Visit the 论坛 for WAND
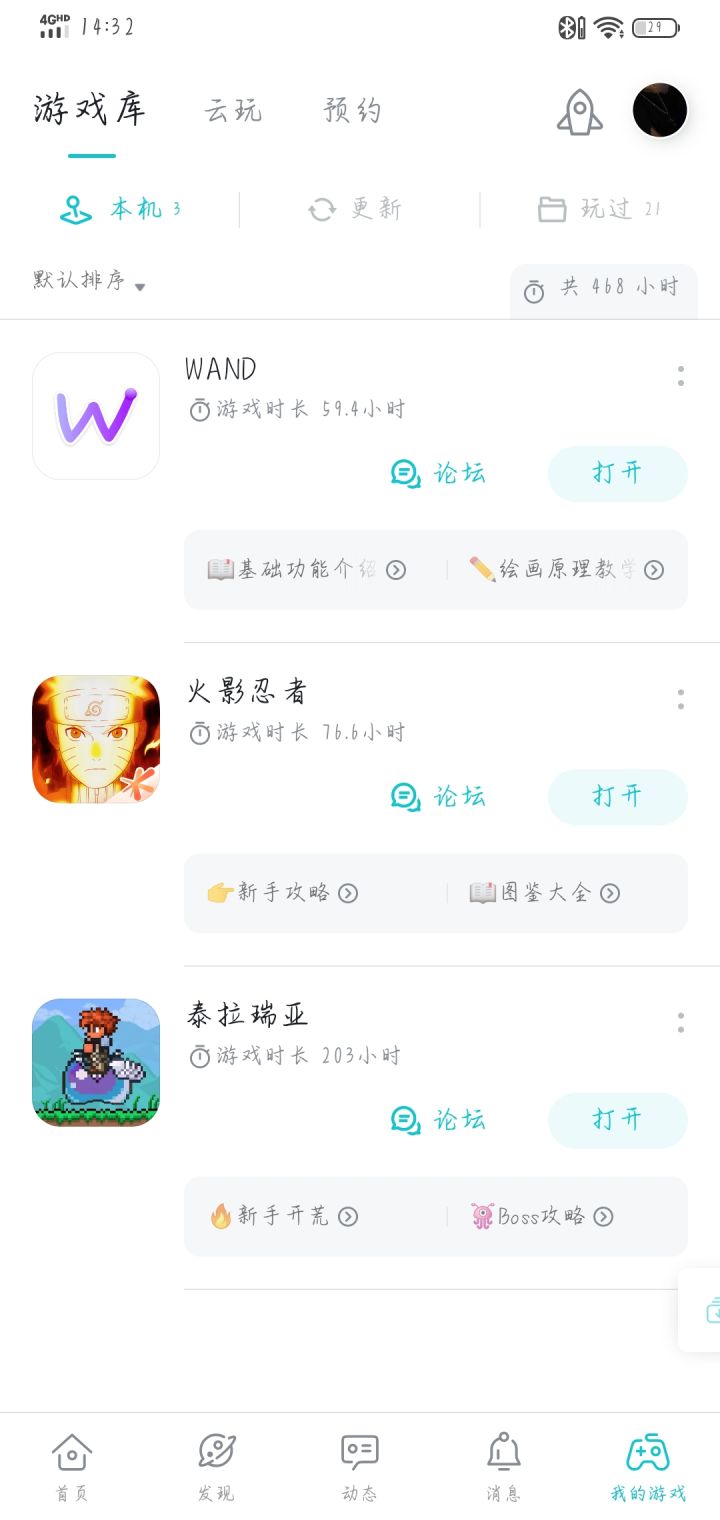 [438, 473]
